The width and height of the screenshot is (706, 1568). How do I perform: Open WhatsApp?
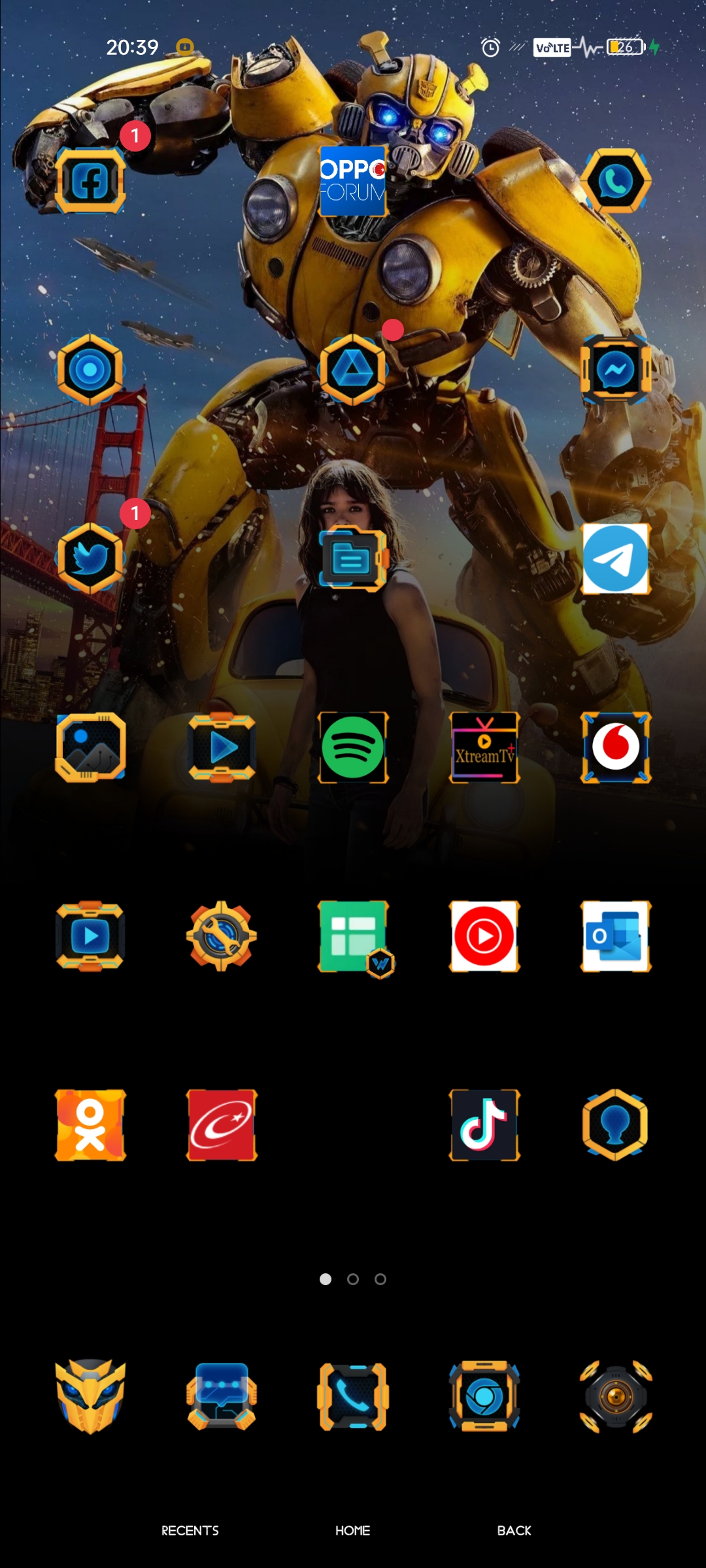pos(616,181)
